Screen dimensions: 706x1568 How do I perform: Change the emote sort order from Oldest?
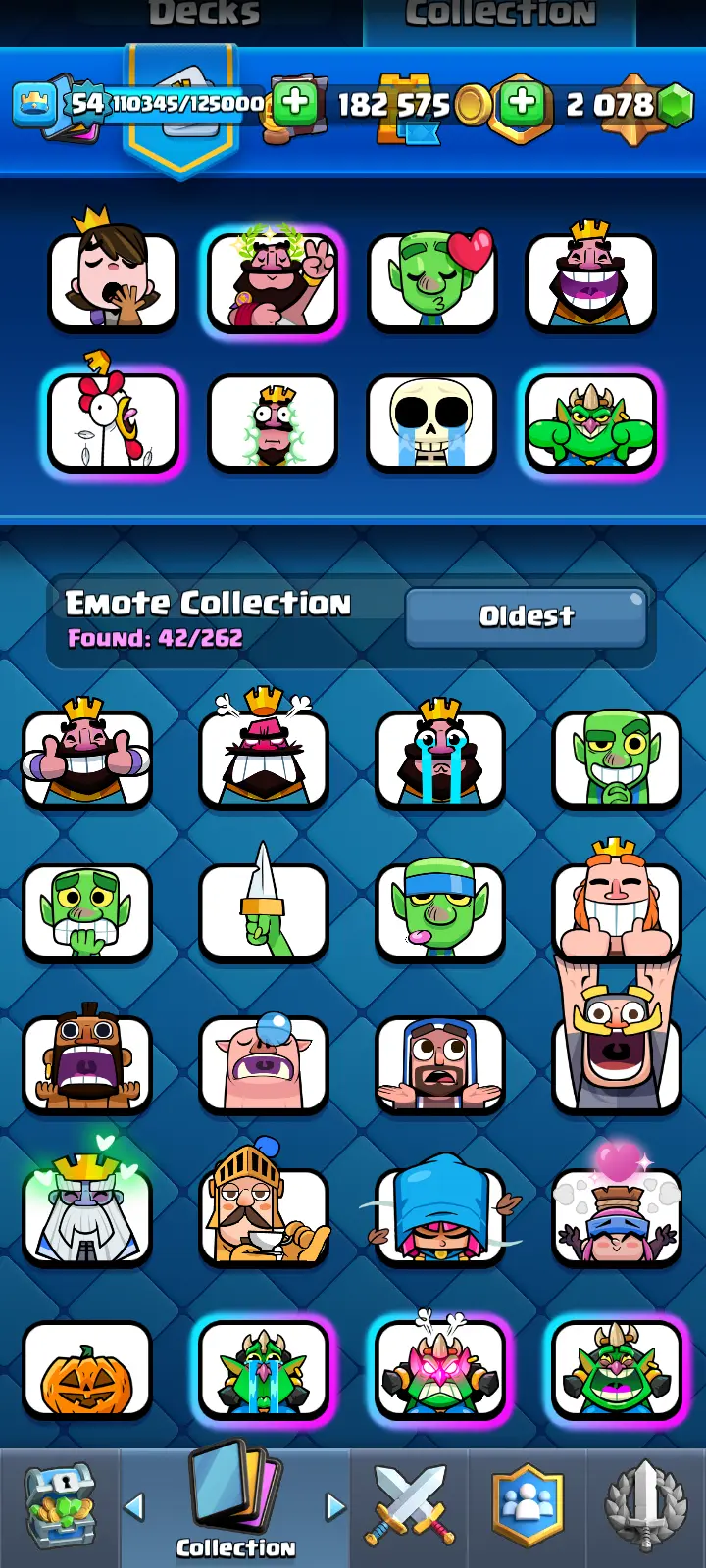pyautogui.click(x=527, y=617)
